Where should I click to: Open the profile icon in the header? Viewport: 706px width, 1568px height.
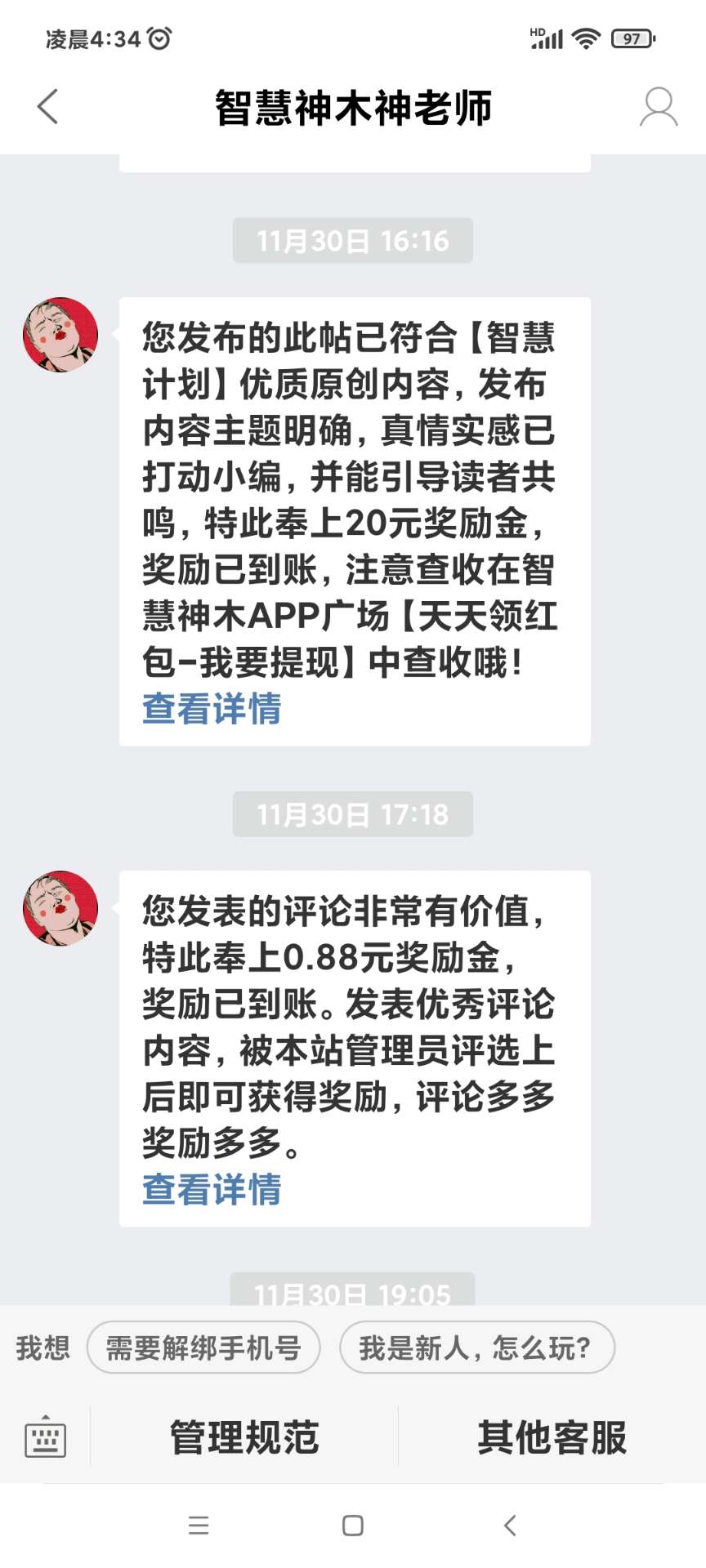[x=658, y=107]
